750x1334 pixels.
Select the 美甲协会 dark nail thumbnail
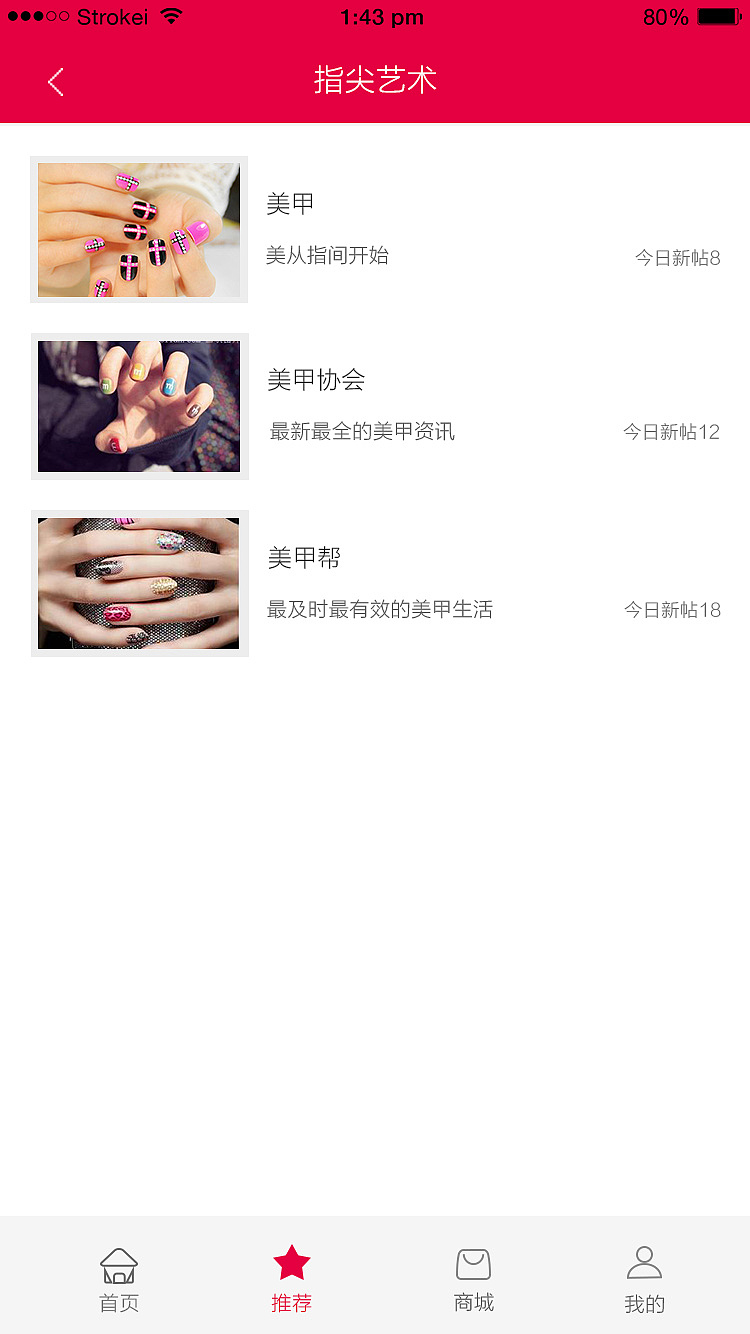point(138,406)
